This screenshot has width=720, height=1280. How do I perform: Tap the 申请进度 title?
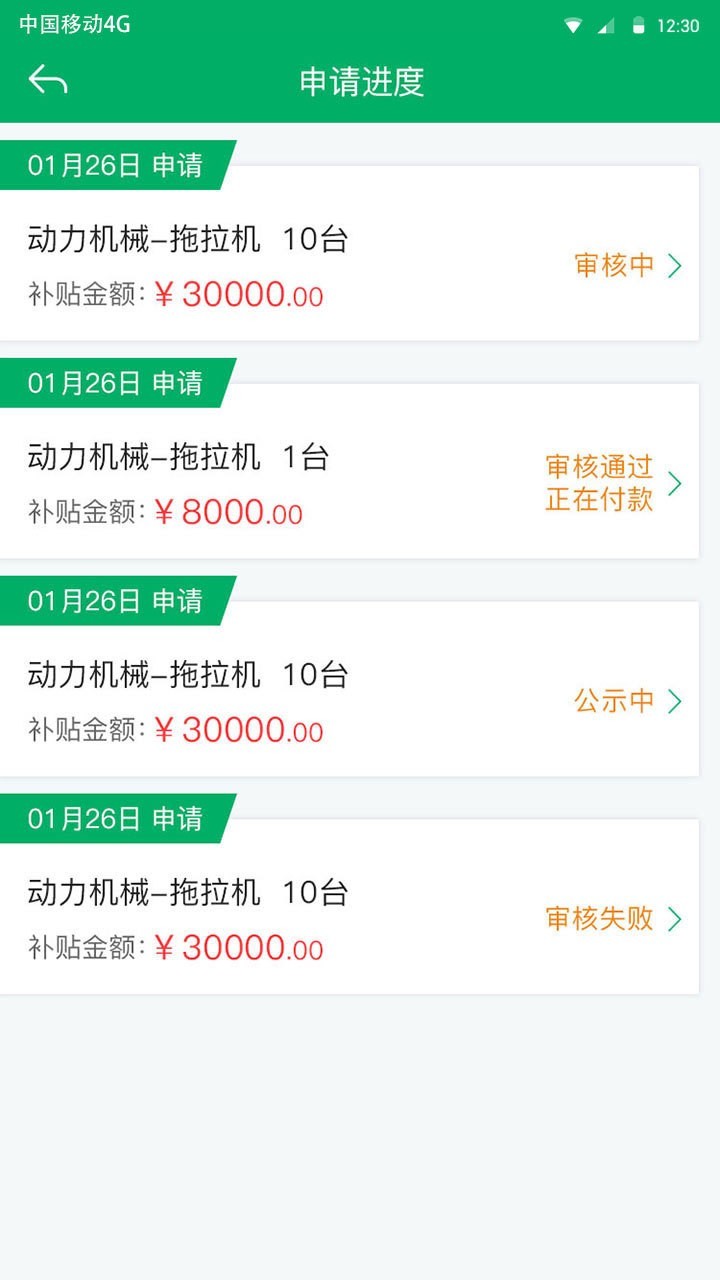click(360, 82)
